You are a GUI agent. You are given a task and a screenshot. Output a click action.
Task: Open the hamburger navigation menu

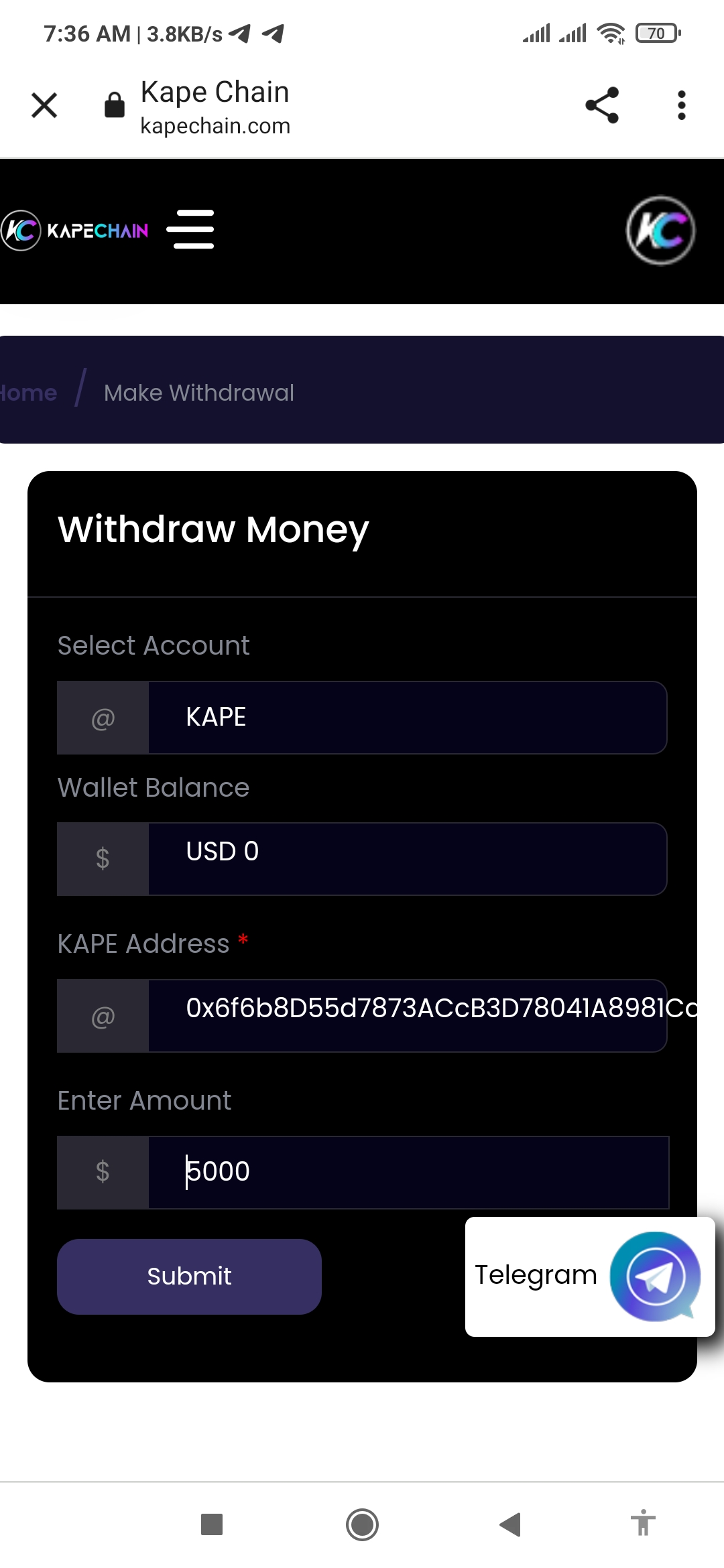pos(190,229)
